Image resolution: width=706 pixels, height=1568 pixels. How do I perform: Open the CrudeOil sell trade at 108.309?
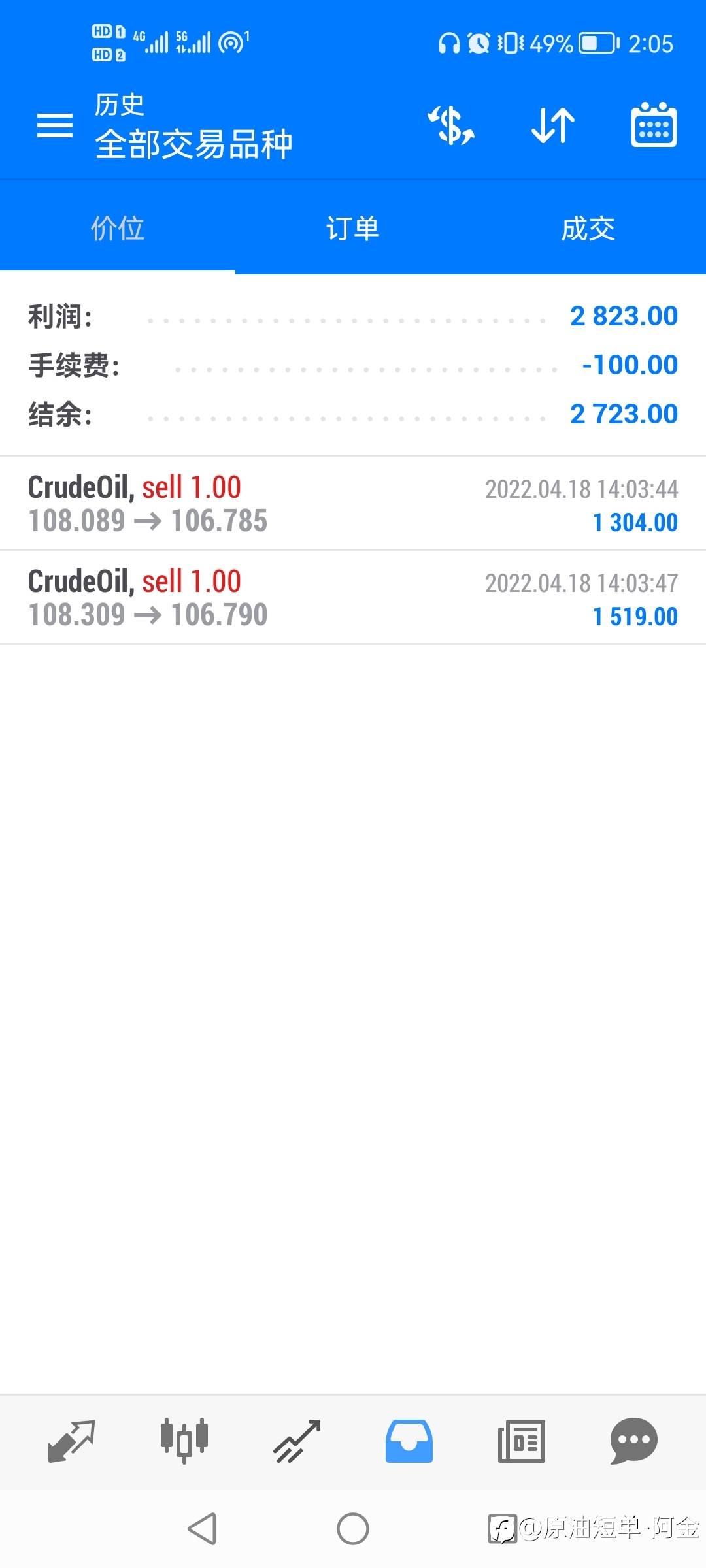(353, 598)
